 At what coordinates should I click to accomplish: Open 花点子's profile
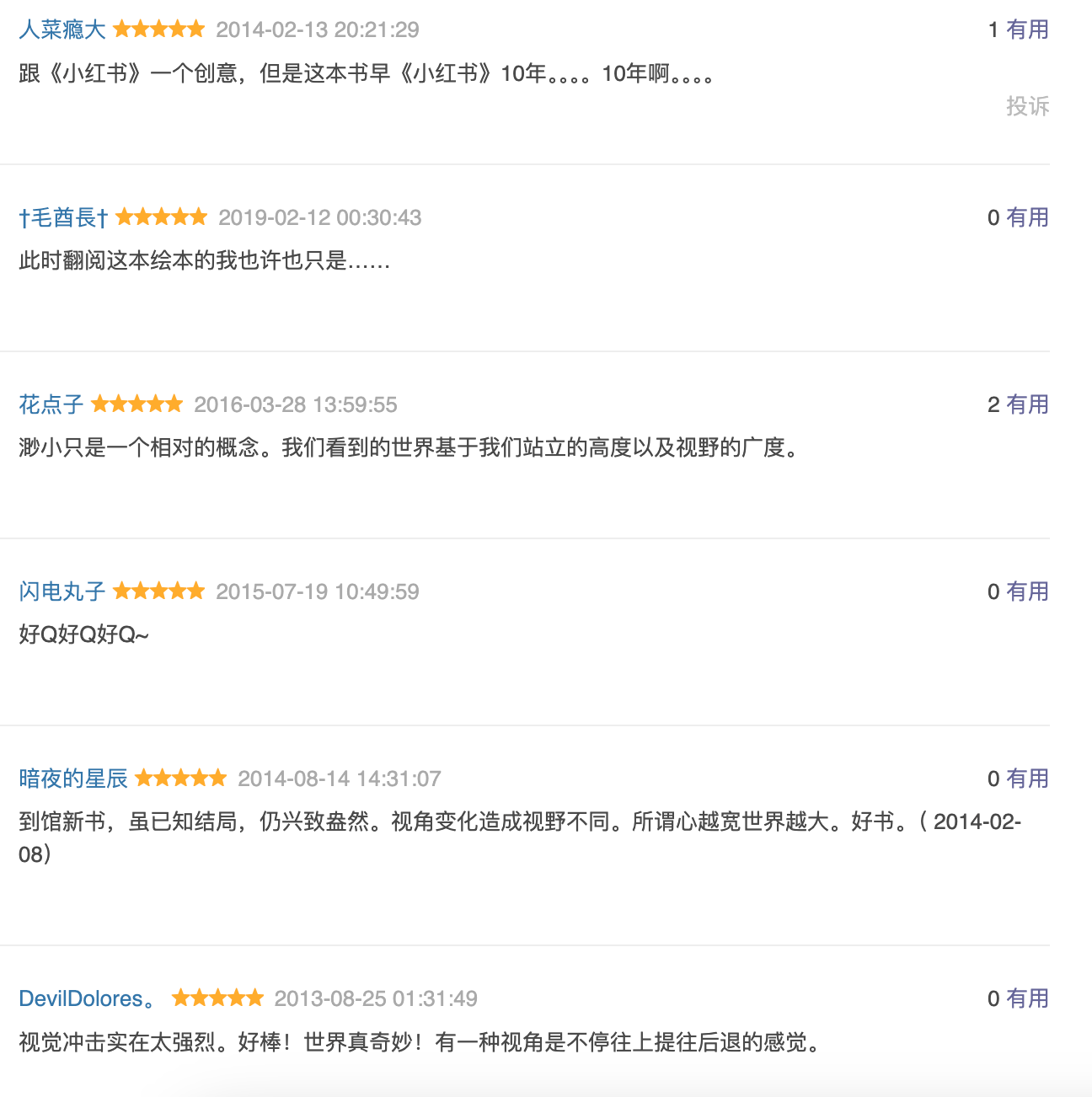51,404
